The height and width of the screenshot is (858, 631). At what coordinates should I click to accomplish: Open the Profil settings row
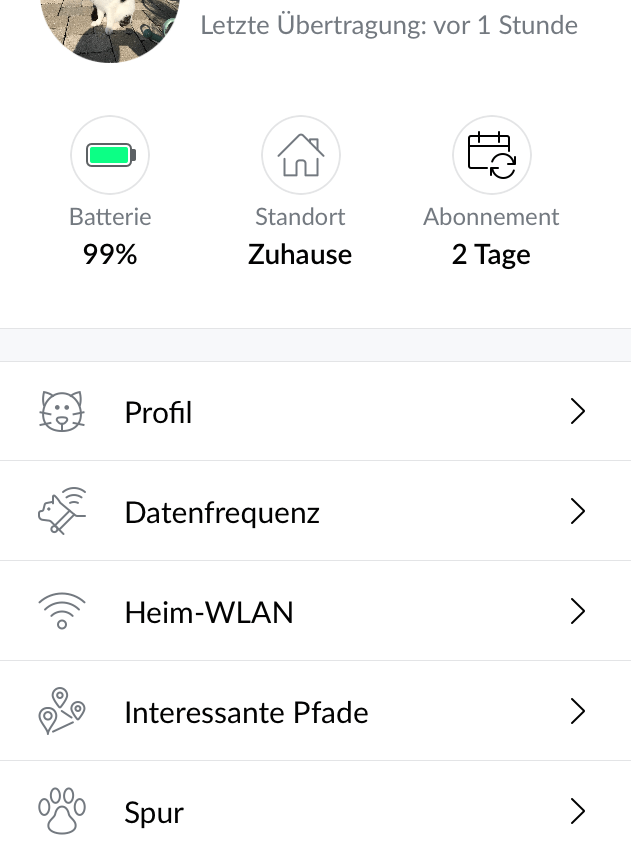coord(315,412)
